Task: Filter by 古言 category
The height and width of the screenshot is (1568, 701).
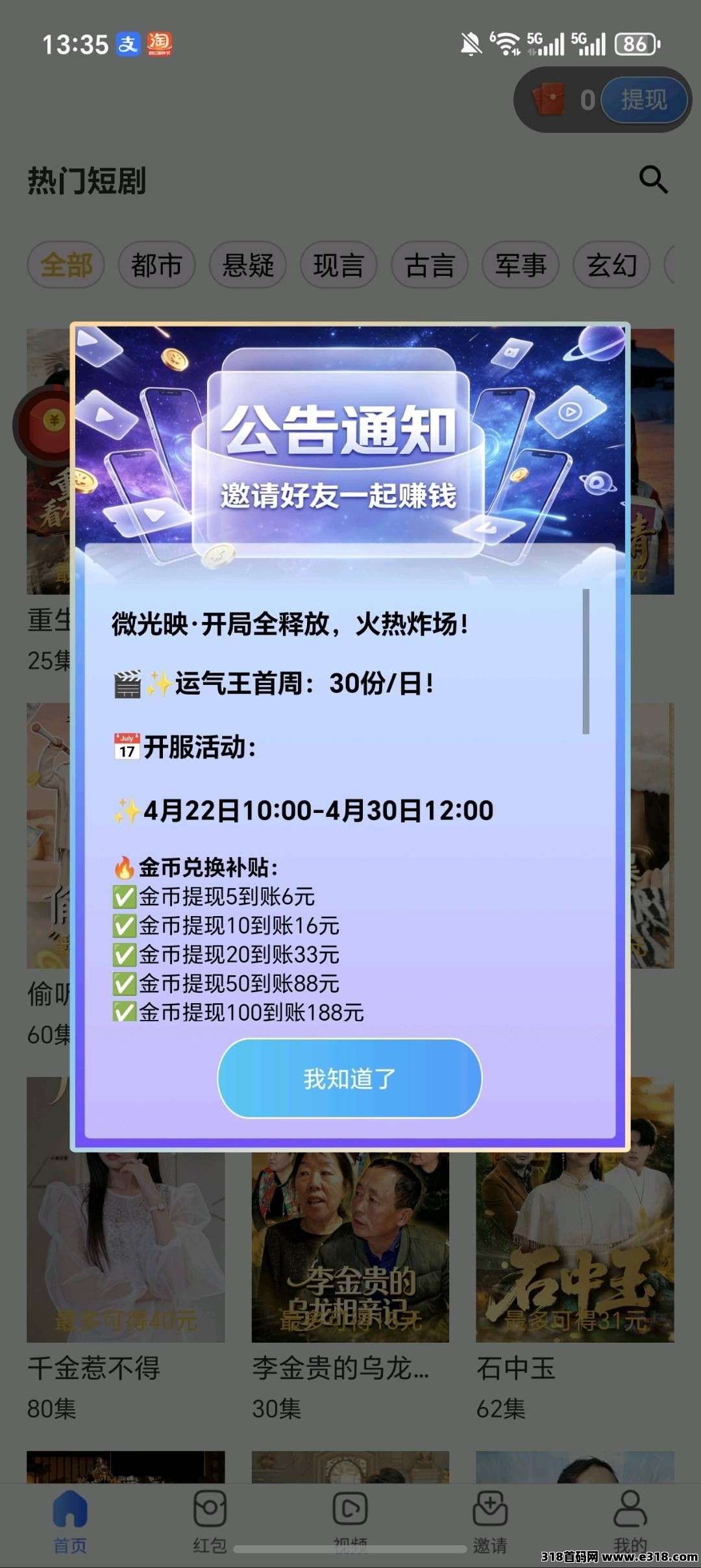Action: pyautogui.click(x=429, y=265)
